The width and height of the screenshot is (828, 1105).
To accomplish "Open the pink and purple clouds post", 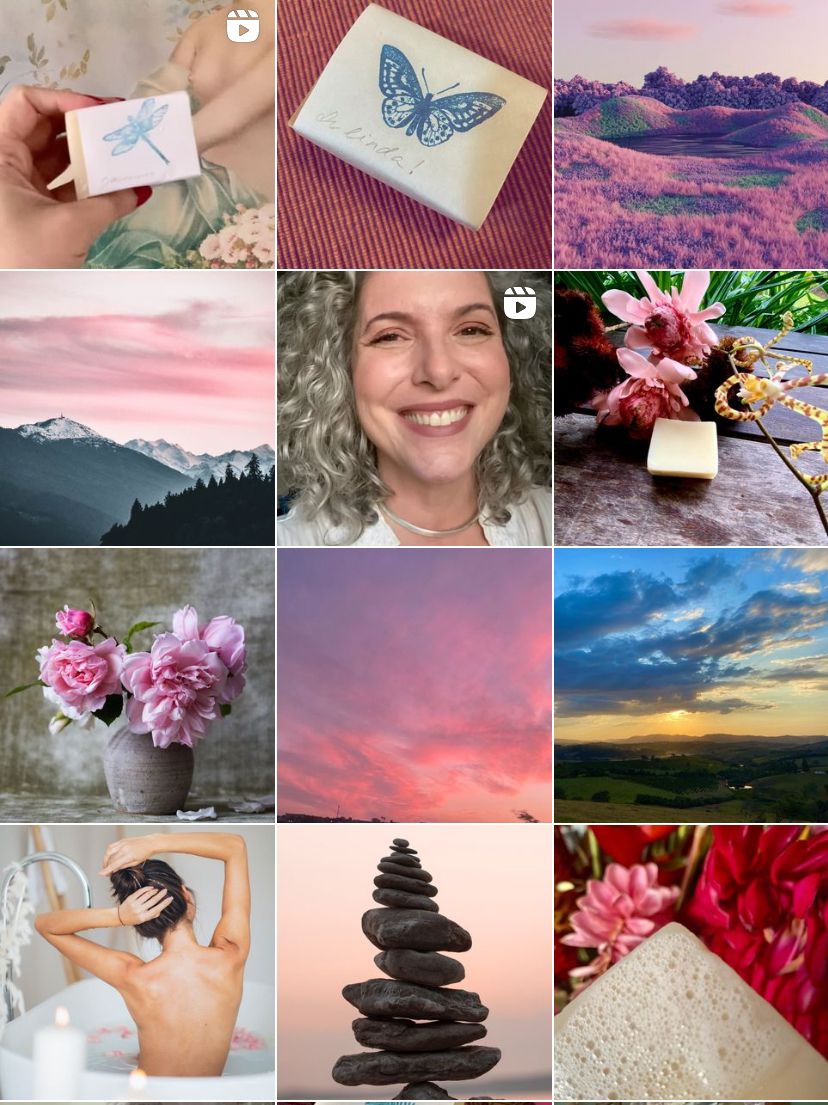I will tap(414, 685).
